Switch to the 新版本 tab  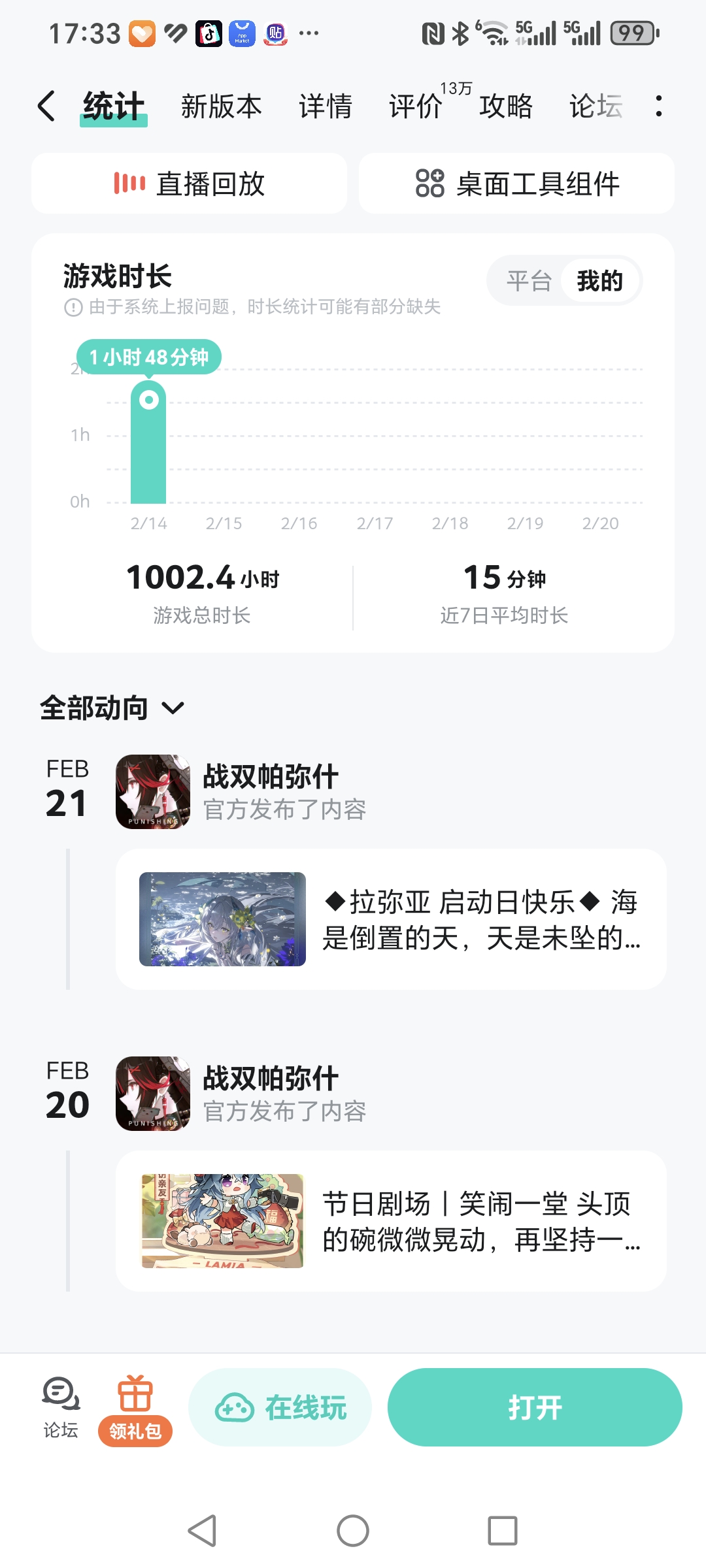click(221, 106)
